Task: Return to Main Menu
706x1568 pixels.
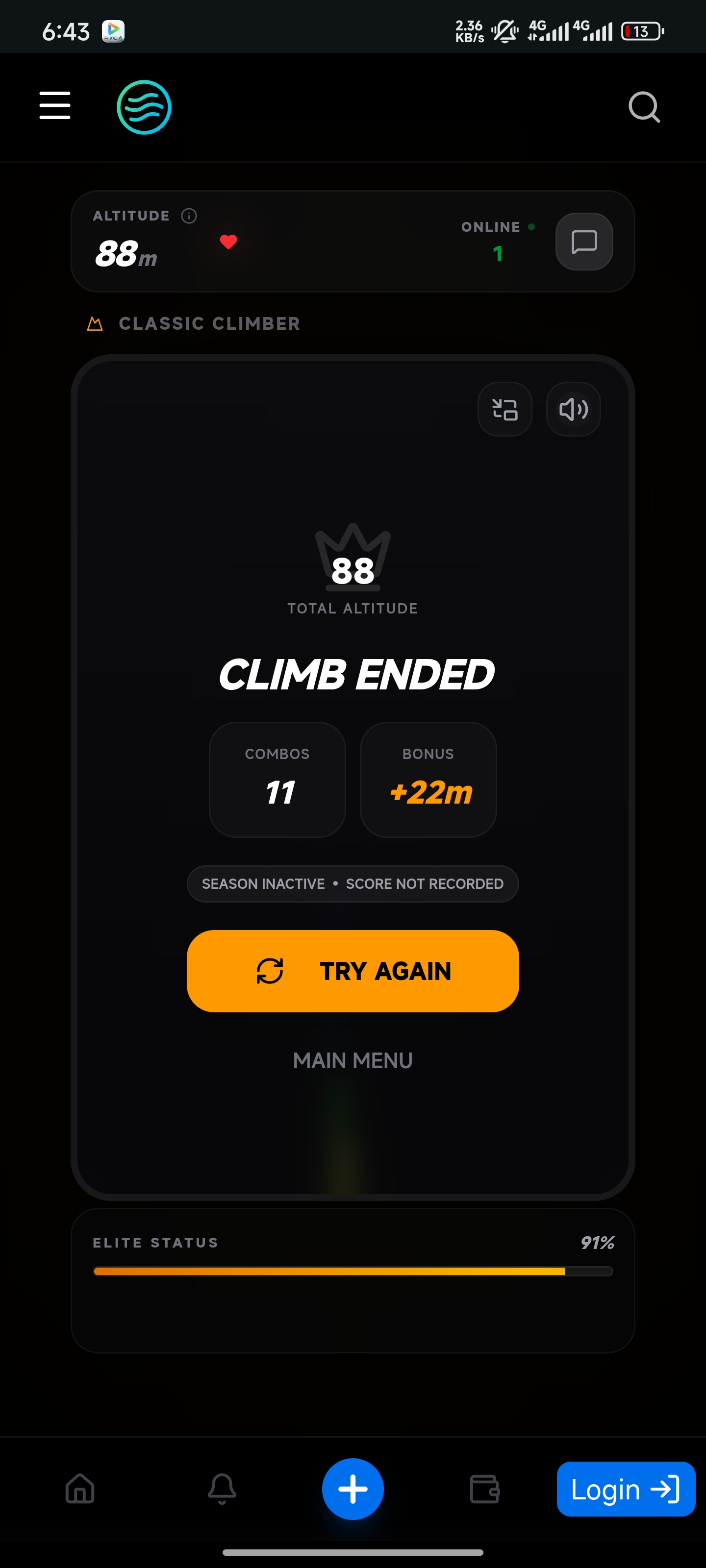Action: [x=353, y=1060]
